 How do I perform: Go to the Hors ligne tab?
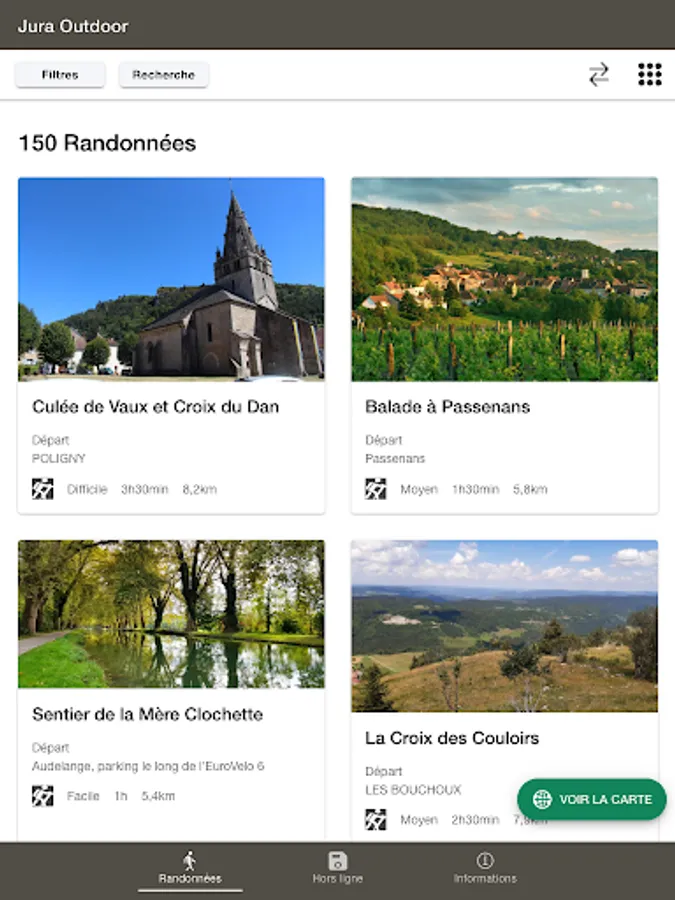click(338, 868)
